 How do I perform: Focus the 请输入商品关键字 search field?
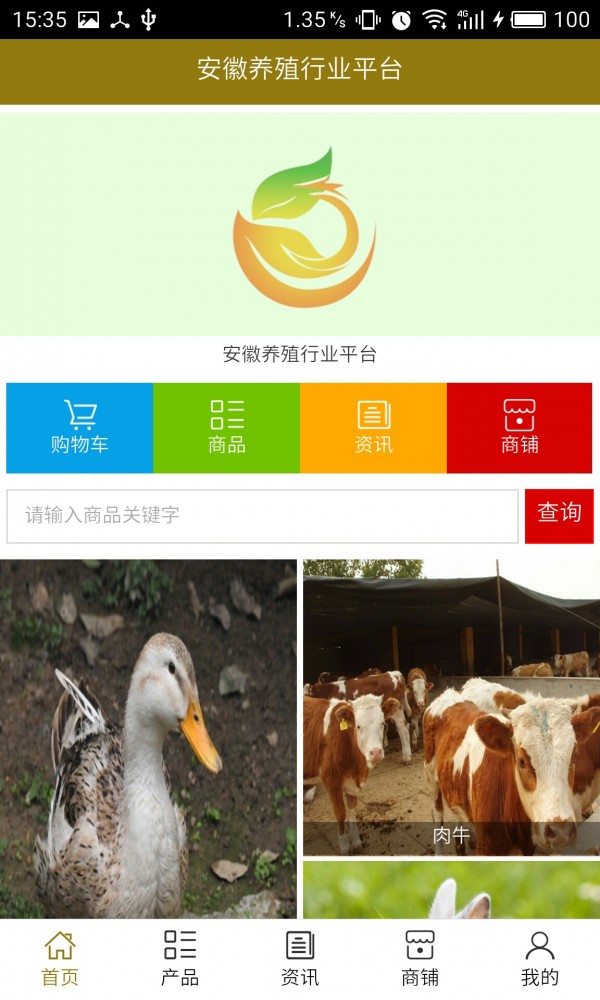click(262, 516)
